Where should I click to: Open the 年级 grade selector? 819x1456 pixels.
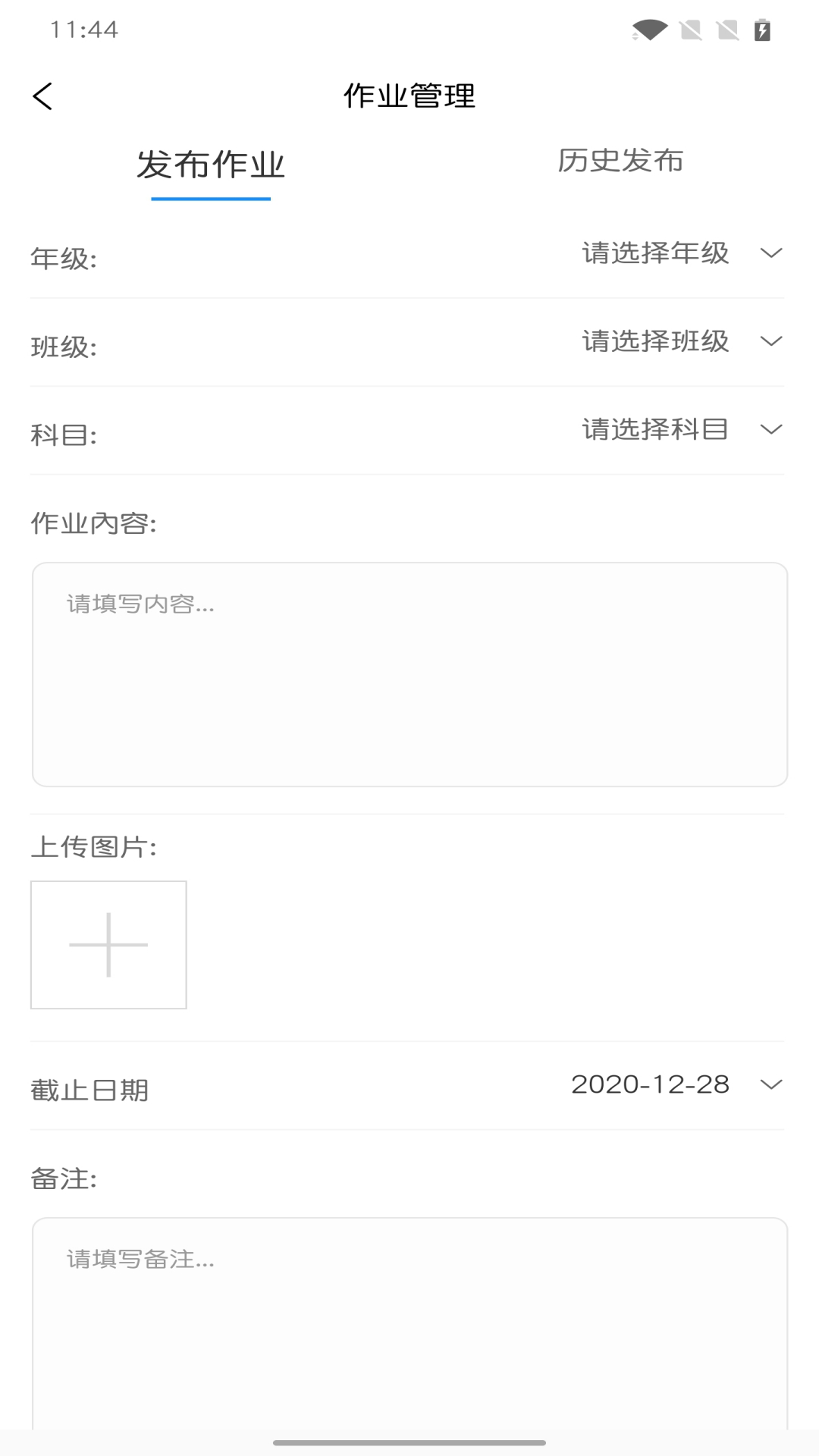pyautogui.click(x=654, y=254)
